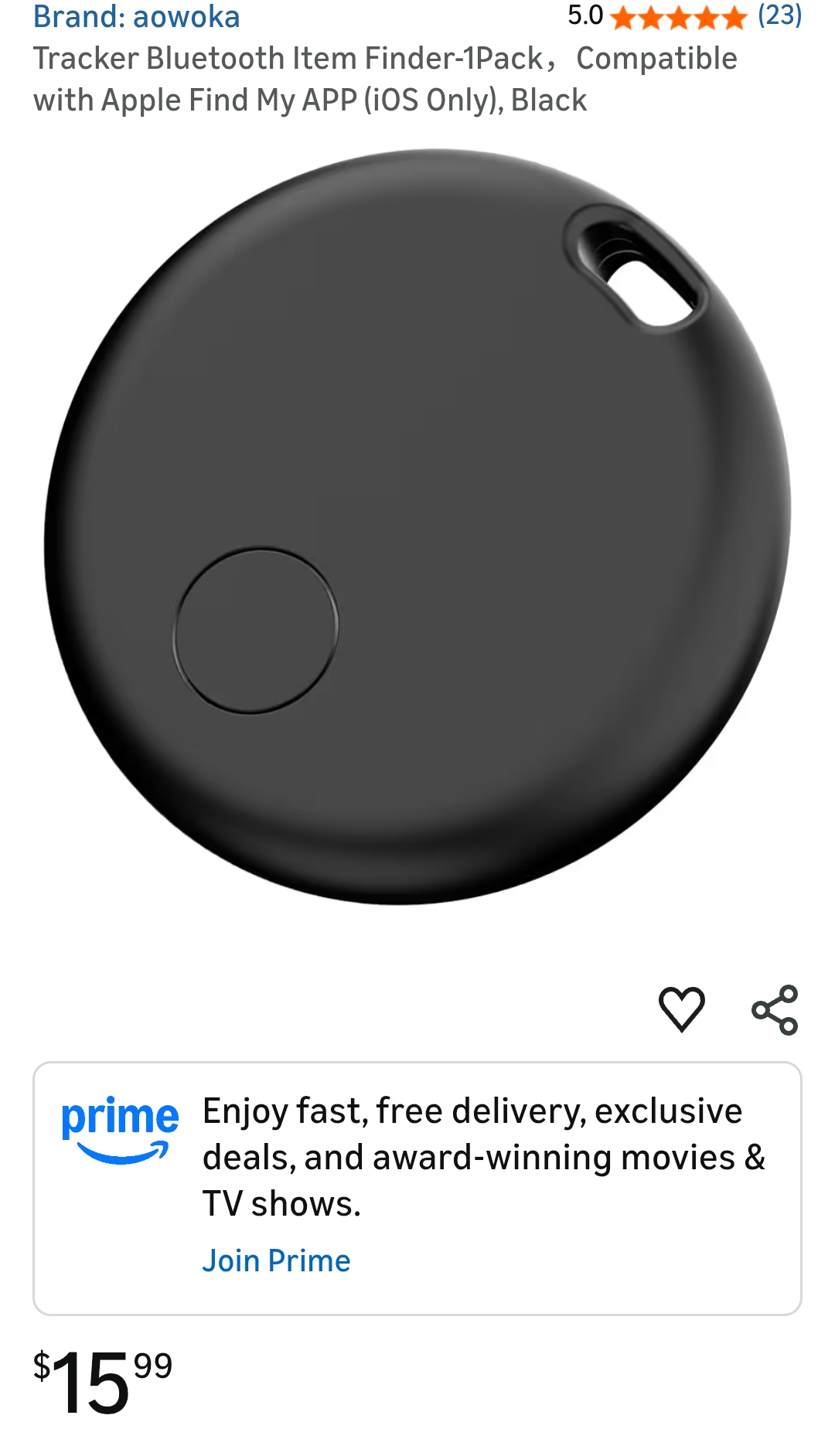Click the fourth rating star
835x1456 pixels.
706,17
